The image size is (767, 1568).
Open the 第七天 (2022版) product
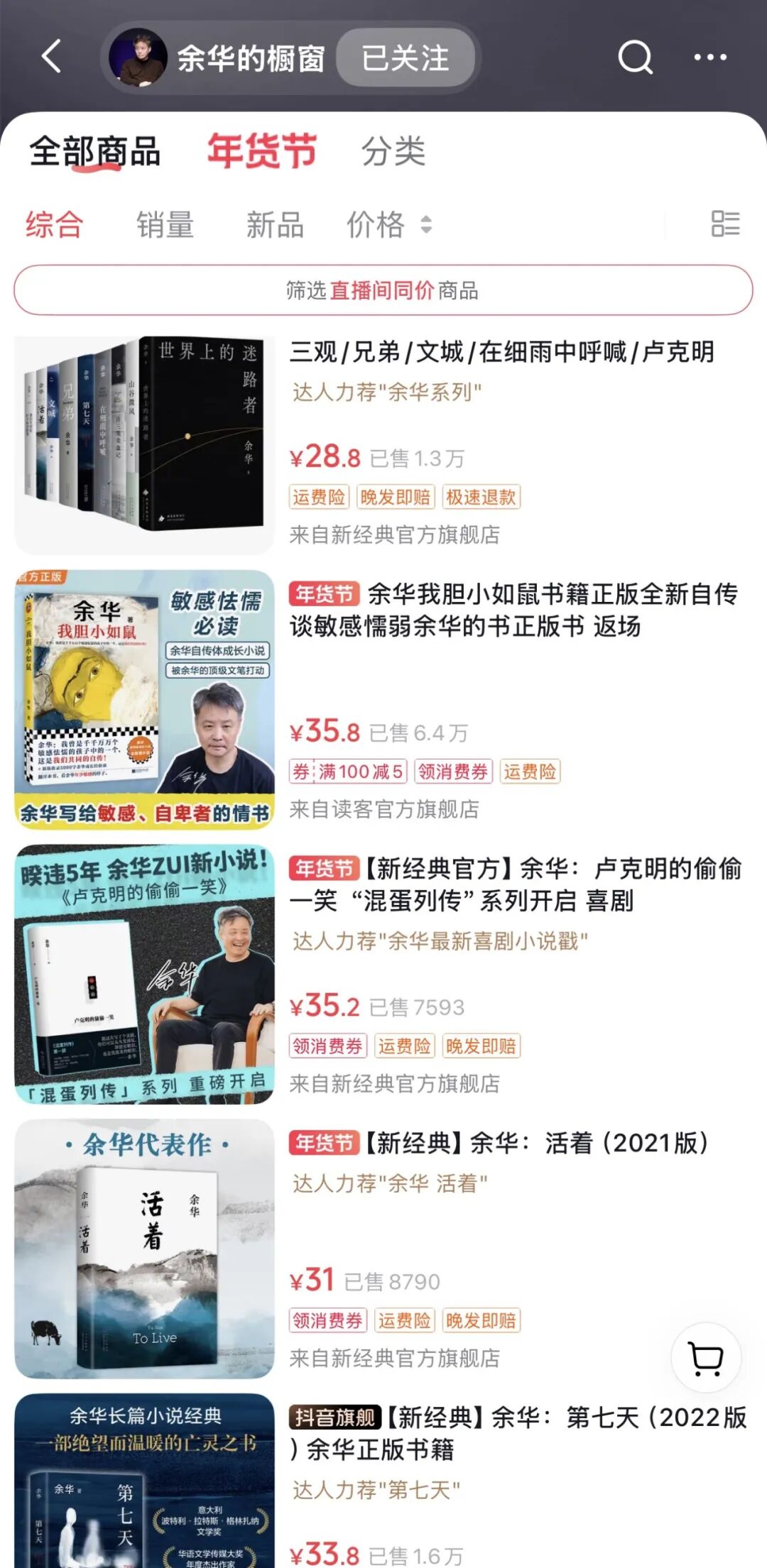click(517, 1432)
